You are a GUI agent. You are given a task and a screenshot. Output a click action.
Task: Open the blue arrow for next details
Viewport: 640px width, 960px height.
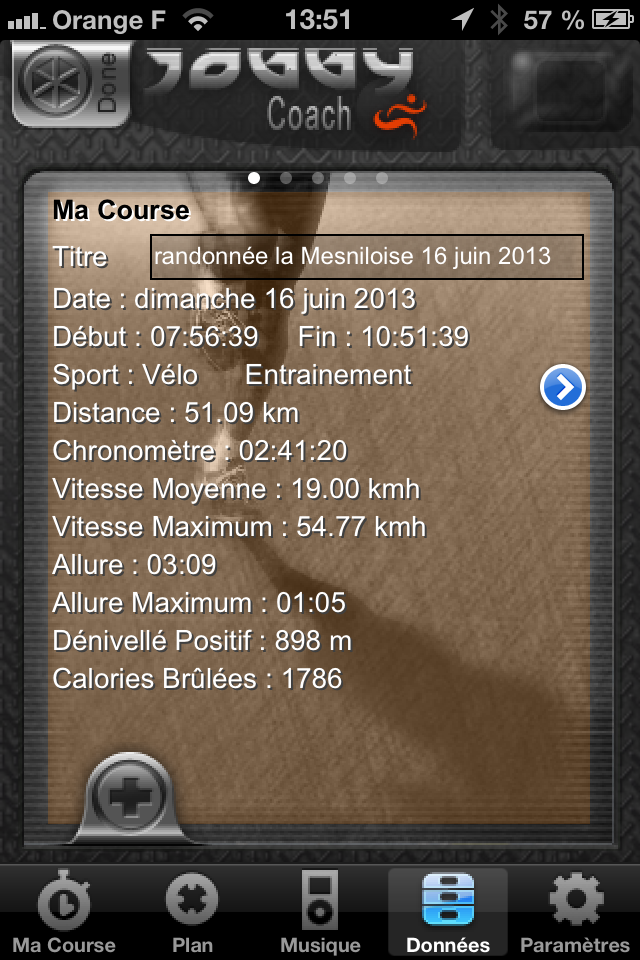563,388
